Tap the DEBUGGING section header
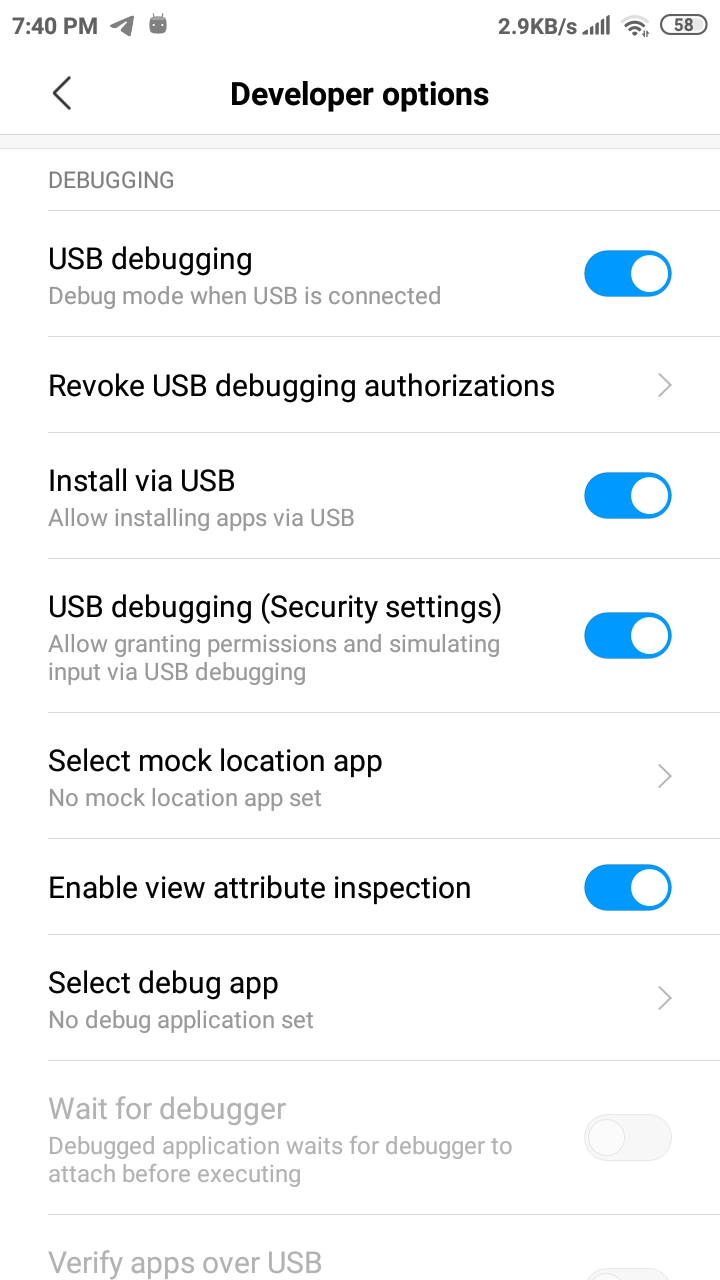Image resolution: width=720 pixels, height=1280 pixels. point(111,180)
